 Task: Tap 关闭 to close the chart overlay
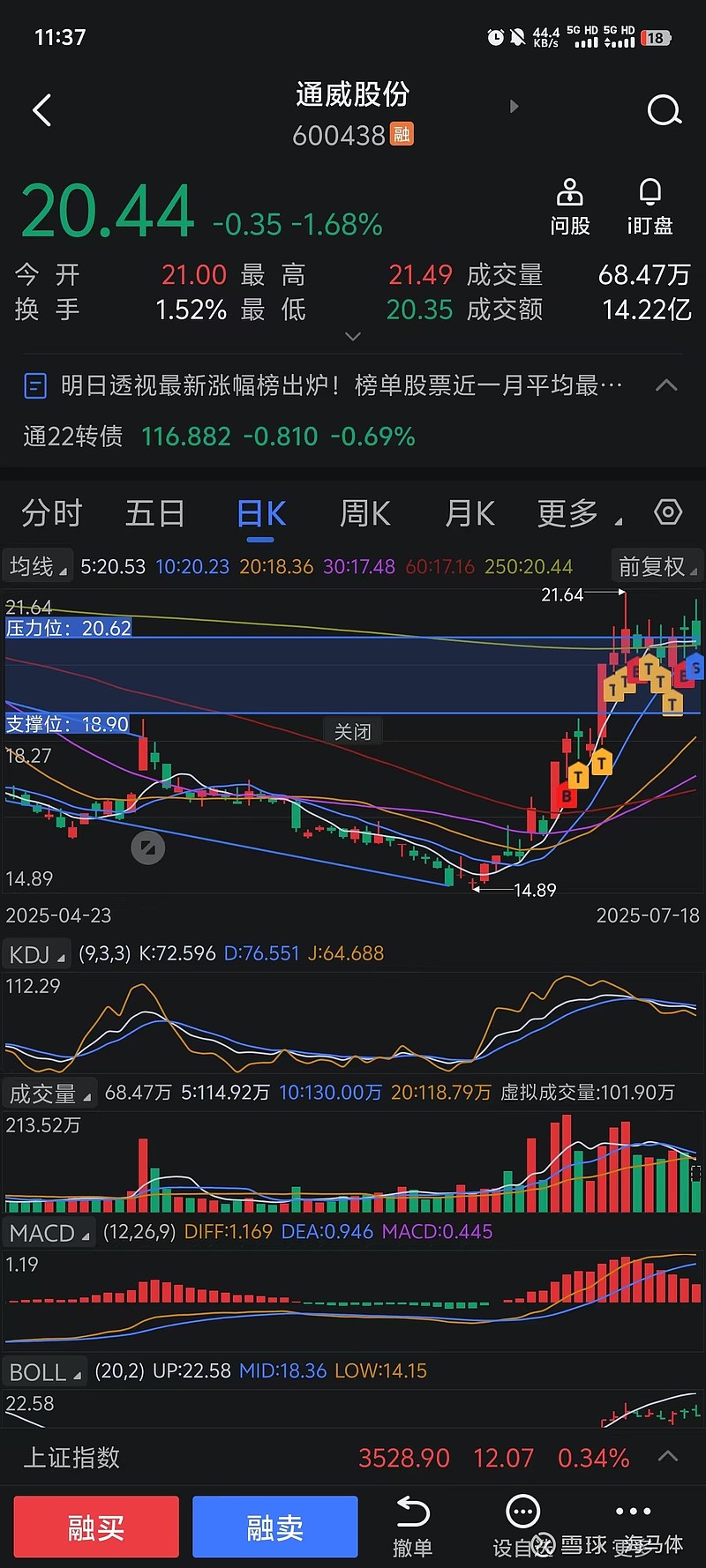click(x=352, y=730)
